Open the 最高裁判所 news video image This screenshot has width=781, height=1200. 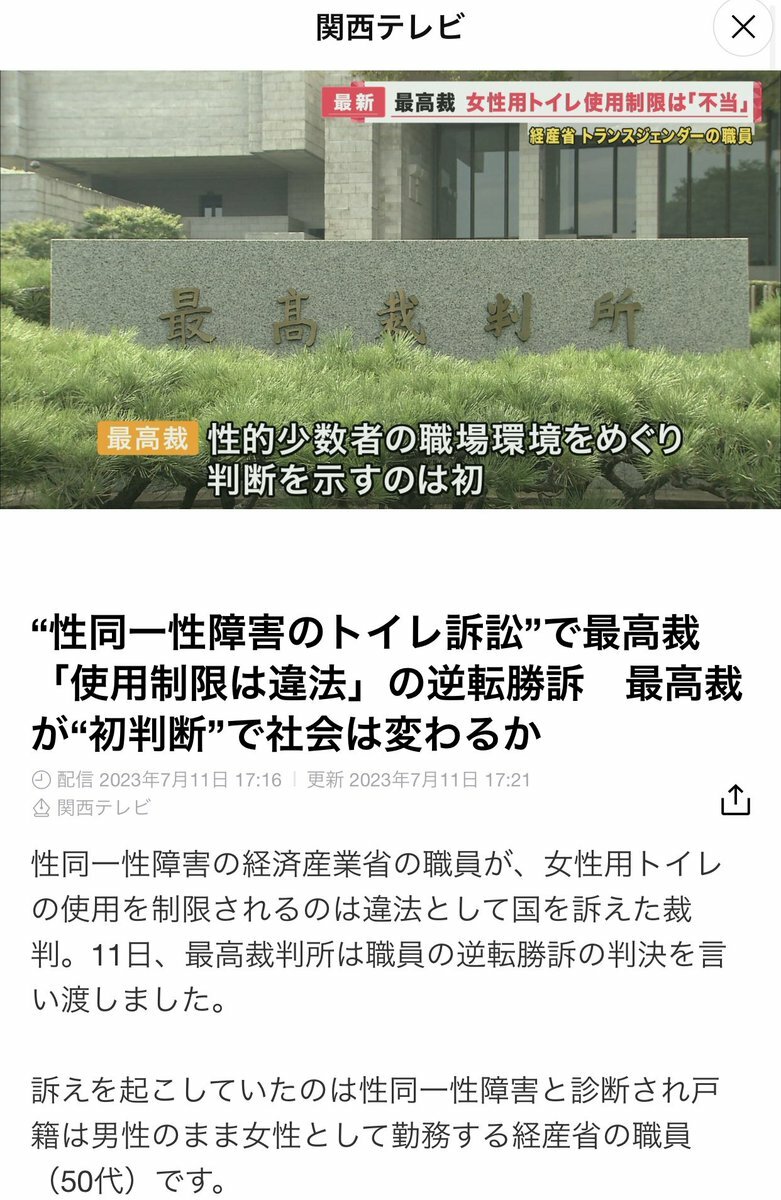tap(390, 289)
